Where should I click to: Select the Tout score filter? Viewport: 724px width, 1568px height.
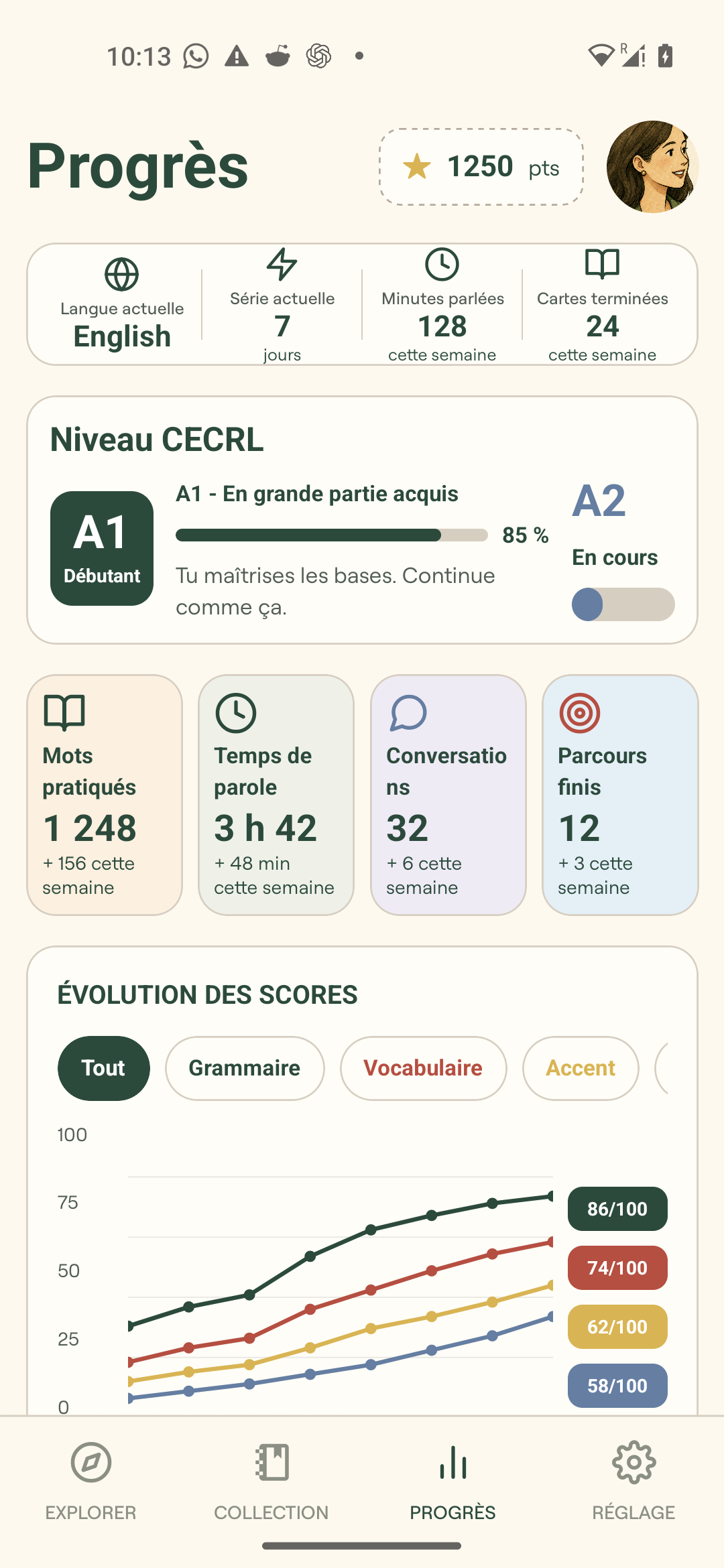104,1068
